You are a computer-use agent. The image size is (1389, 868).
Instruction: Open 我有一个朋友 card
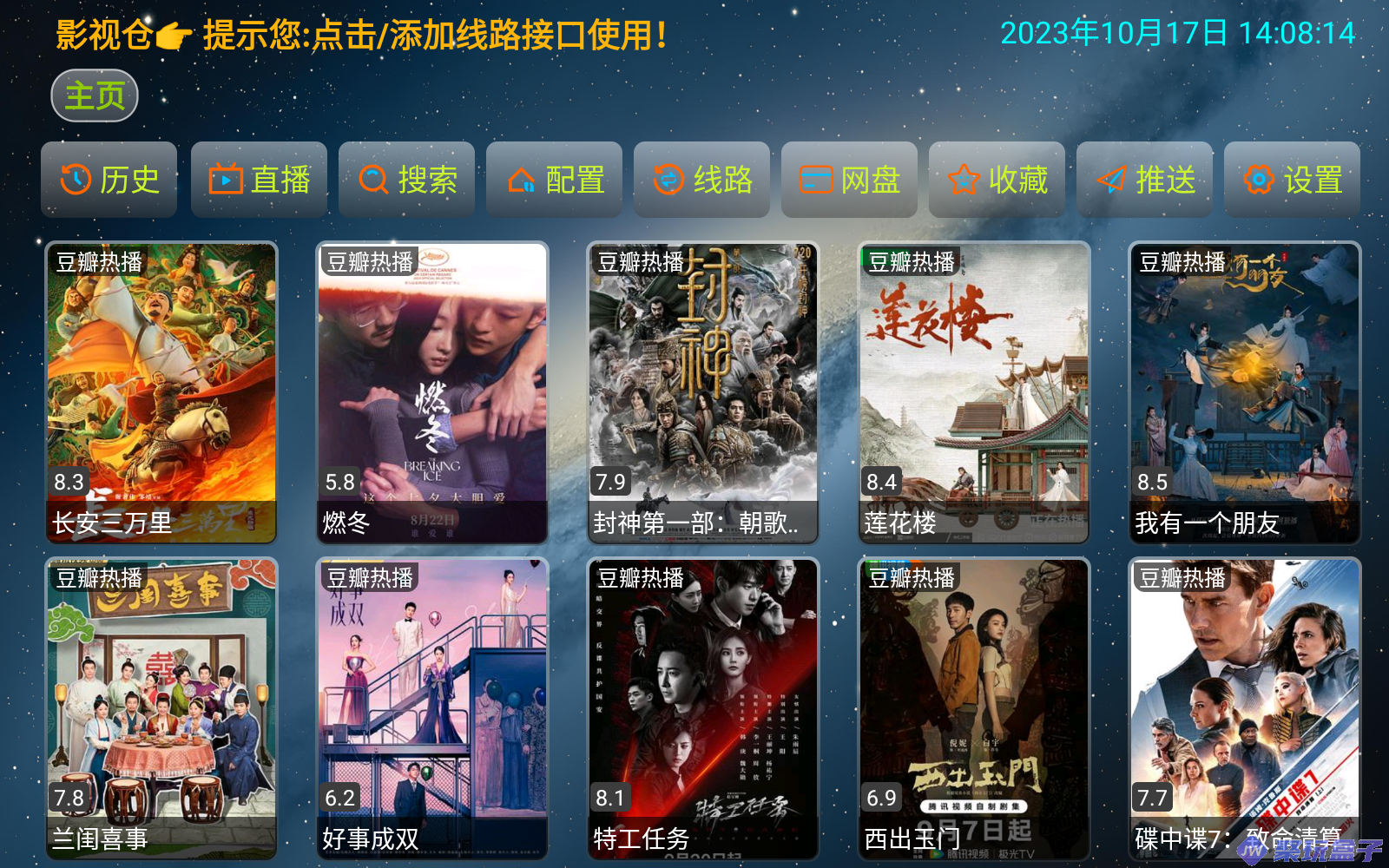[x=1245, y=392]
